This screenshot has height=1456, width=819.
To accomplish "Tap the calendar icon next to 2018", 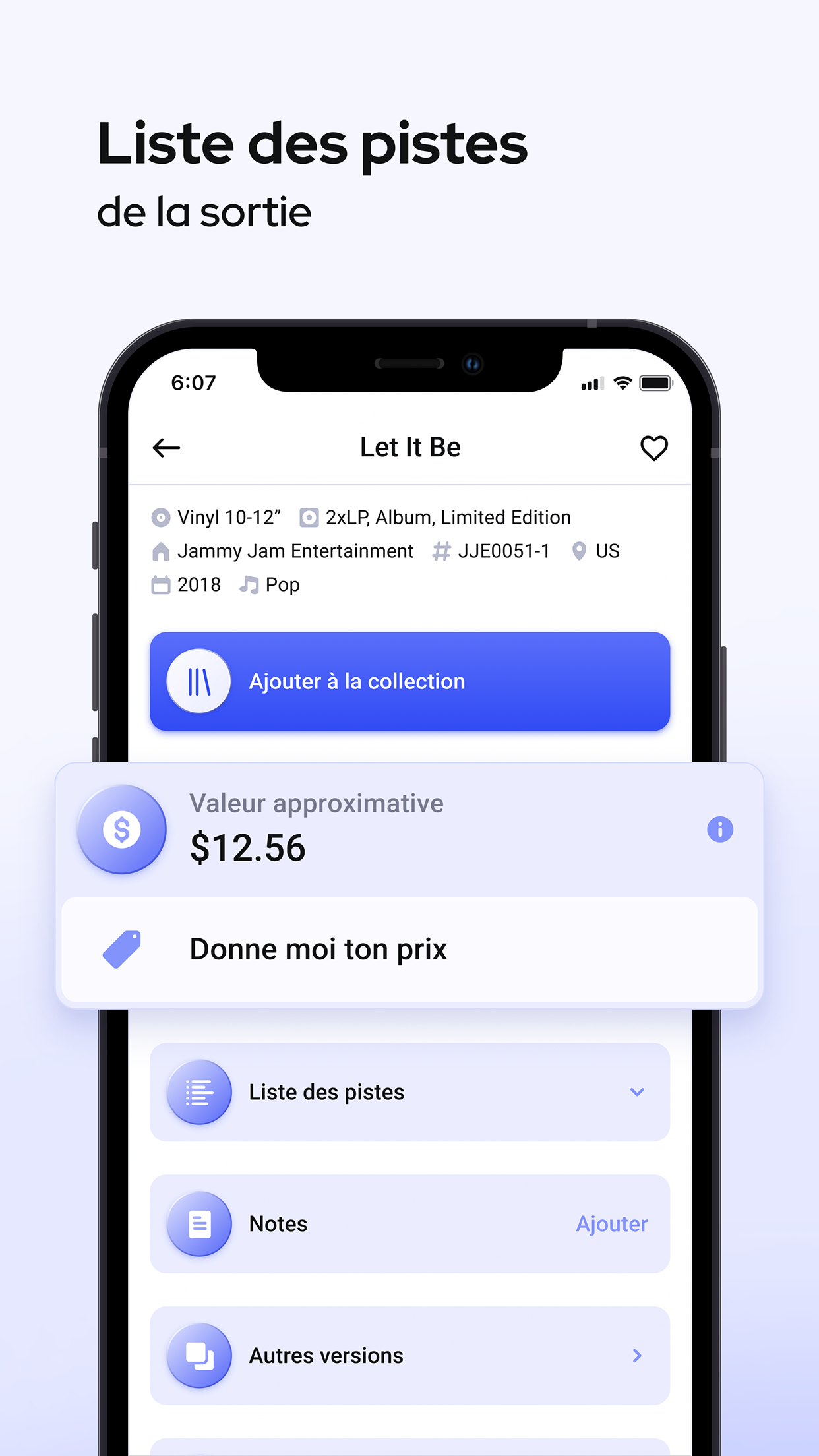I will pos(159,584).
